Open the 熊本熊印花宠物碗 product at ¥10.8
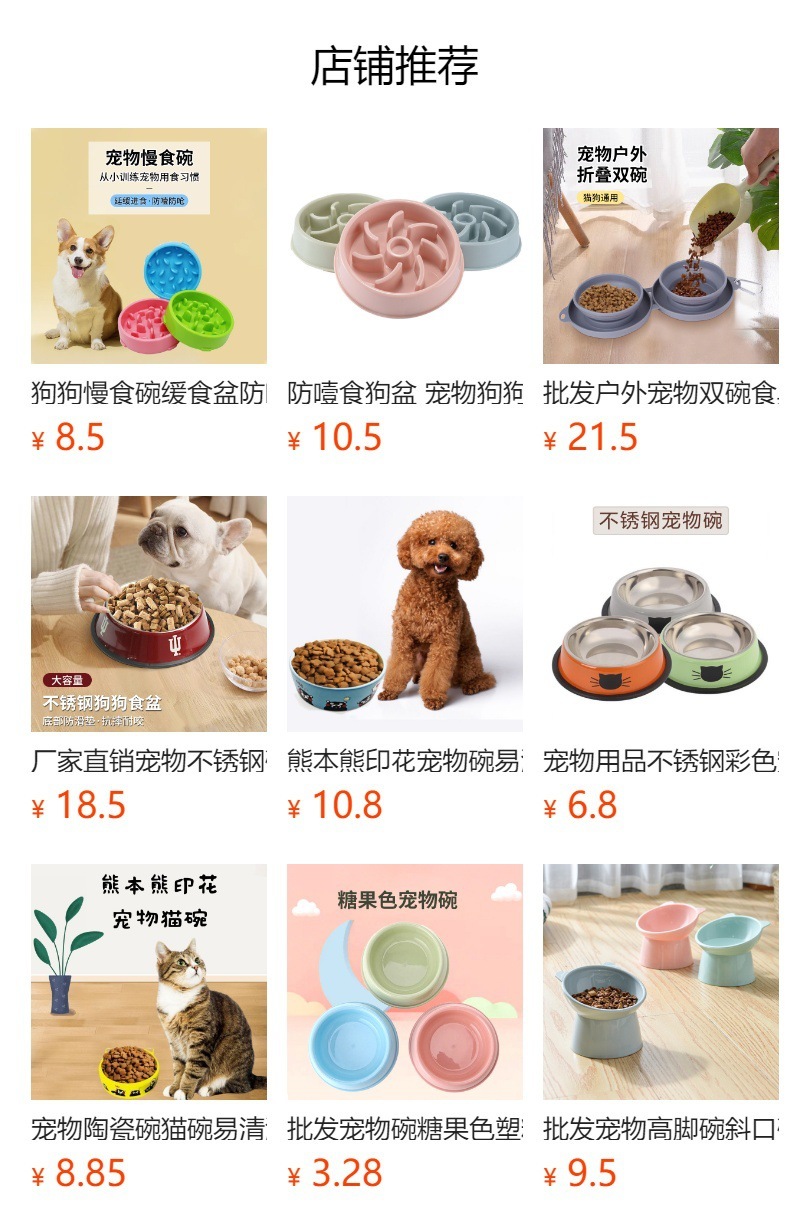 (x=404, y=614)
